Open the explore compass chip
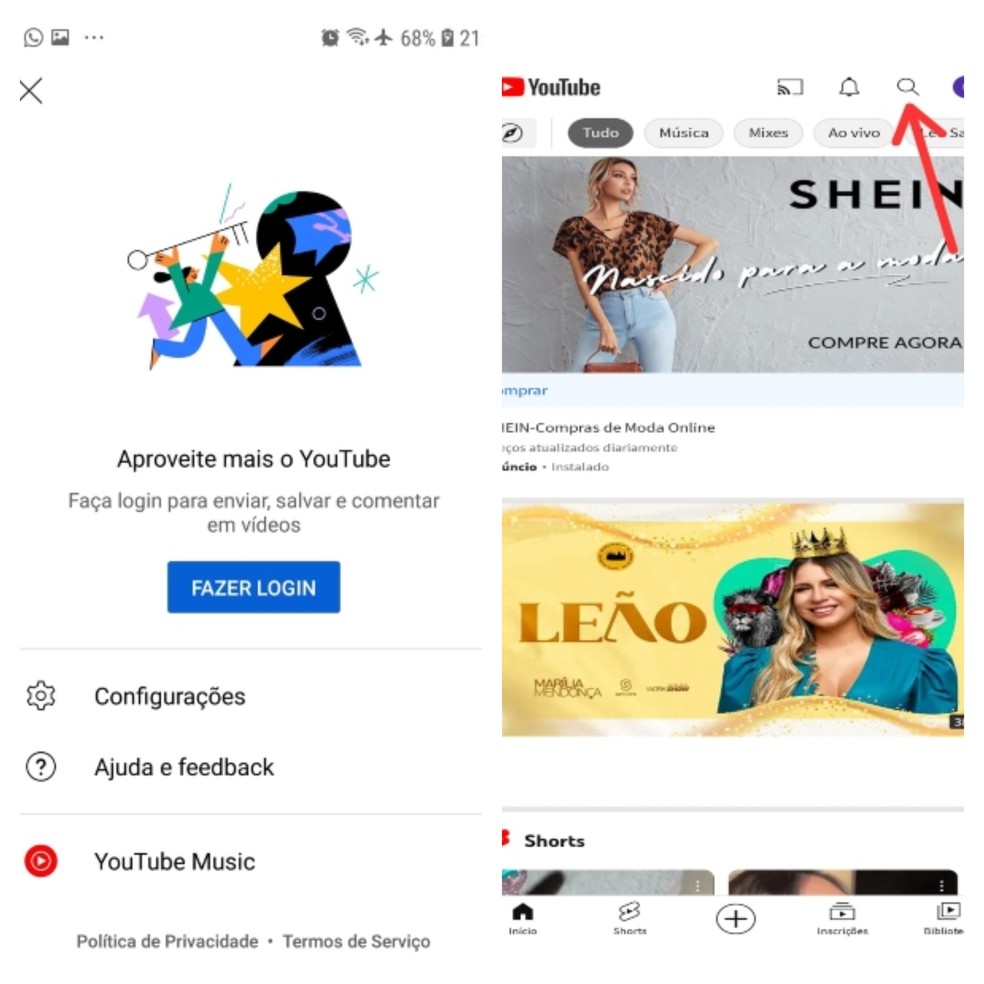This screenshot has height=984, width=984. pyautogui.click(x=513, y=133)
